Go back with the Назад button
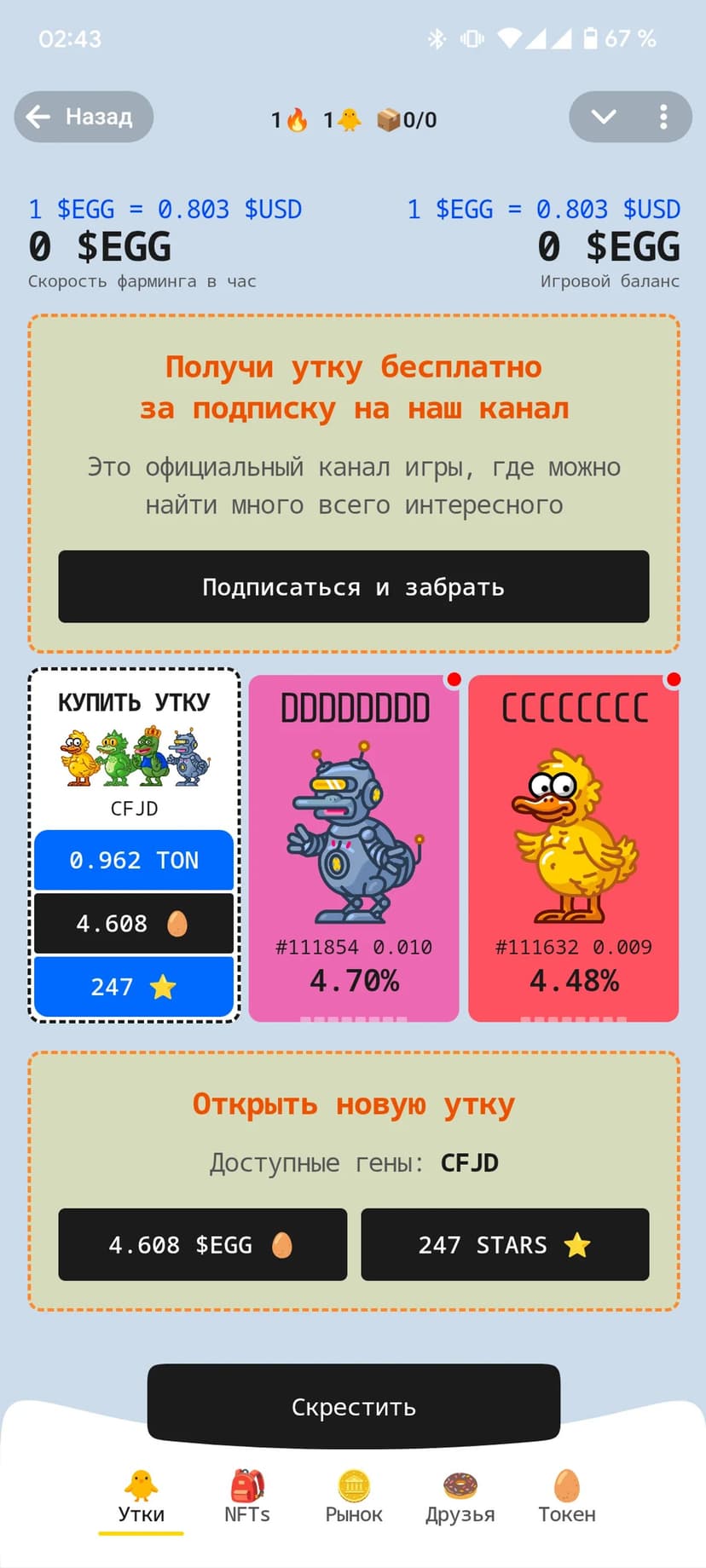This screenshot has width=706, height=1568. (84, 117)
